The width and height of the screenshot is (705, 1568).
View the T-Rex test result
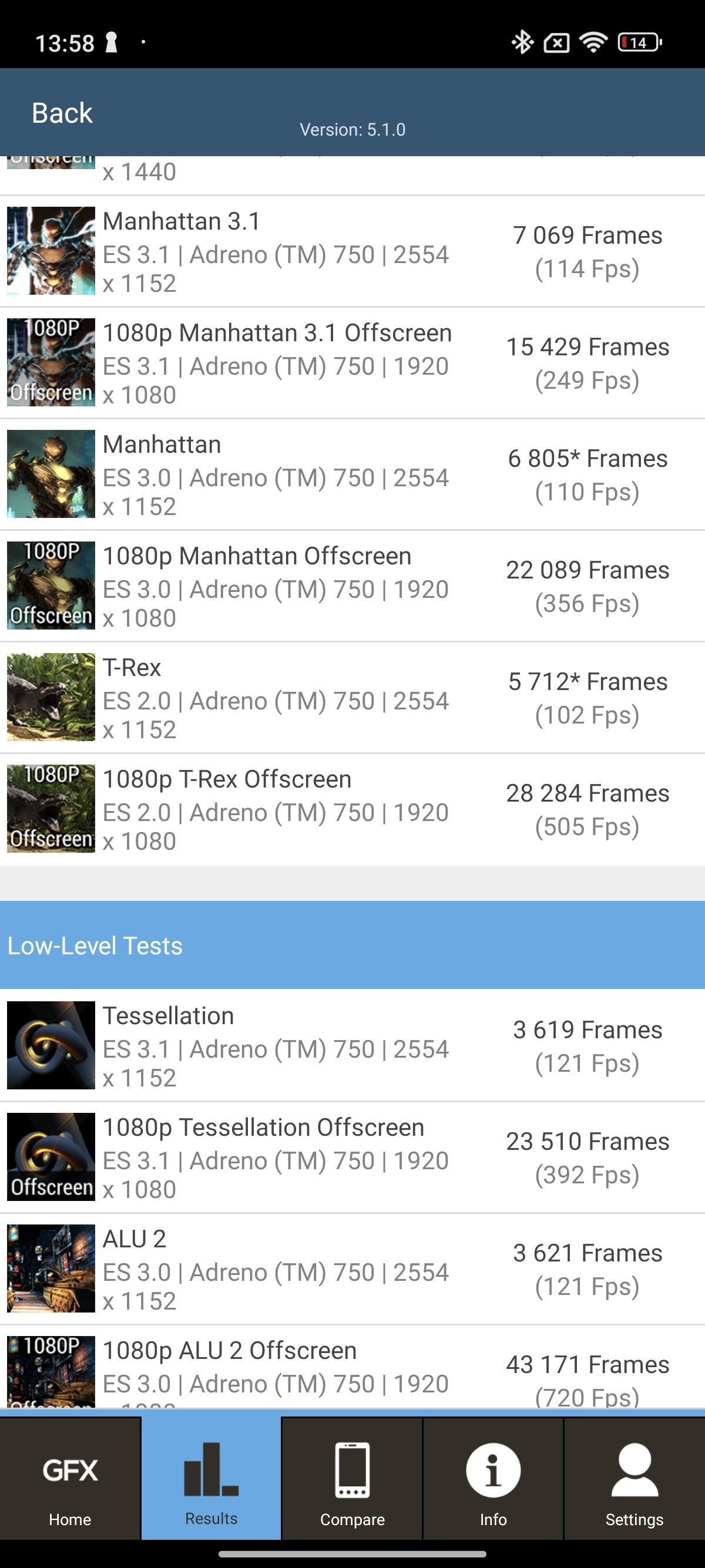(x=352, y=698)
